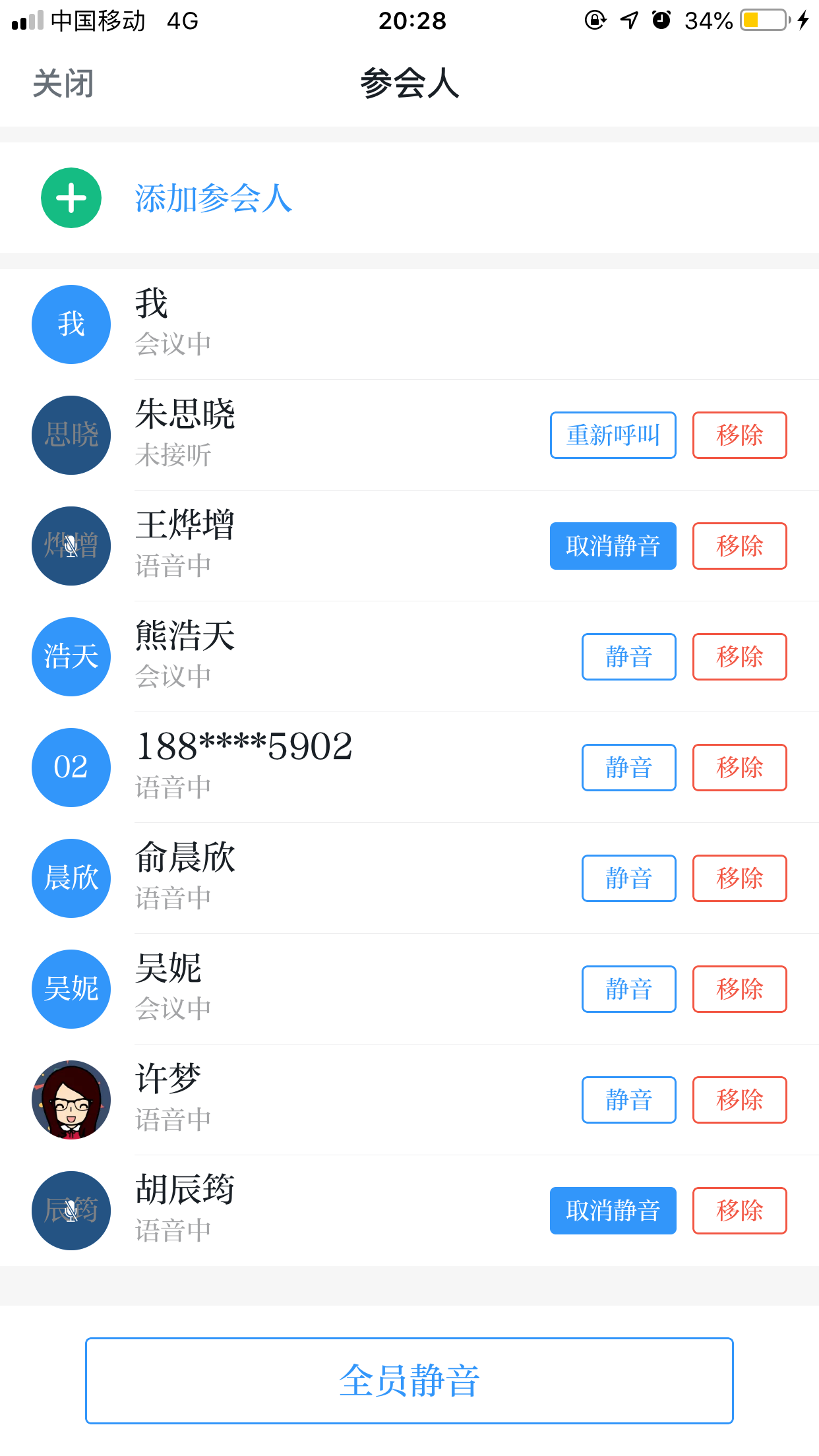Tap 关闭 to close the participants page
Screen dimensions: 819x1456
[63, 84]
